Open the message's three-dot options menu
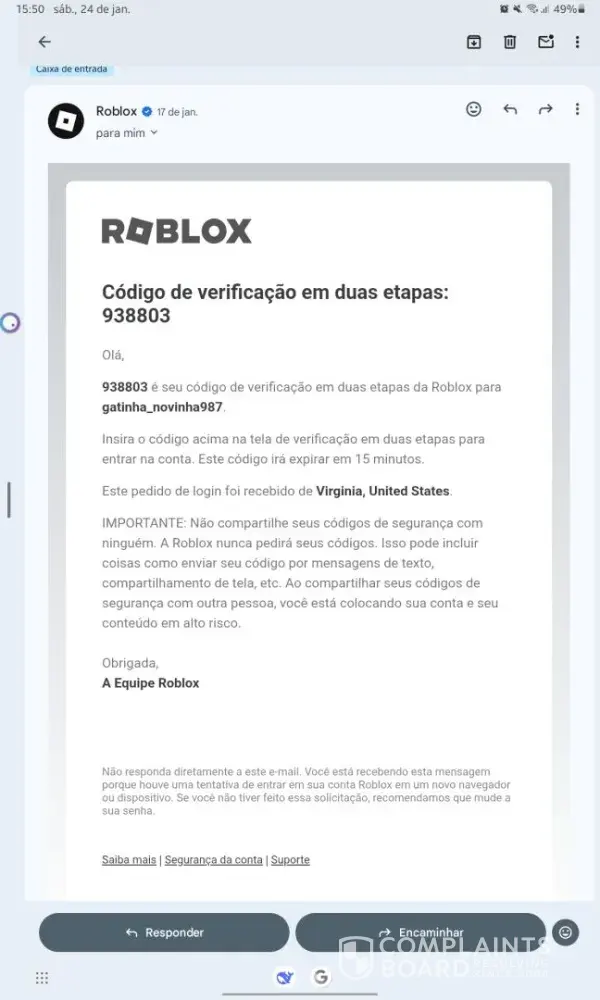The image size is (600, 1000). coord(577,109)
